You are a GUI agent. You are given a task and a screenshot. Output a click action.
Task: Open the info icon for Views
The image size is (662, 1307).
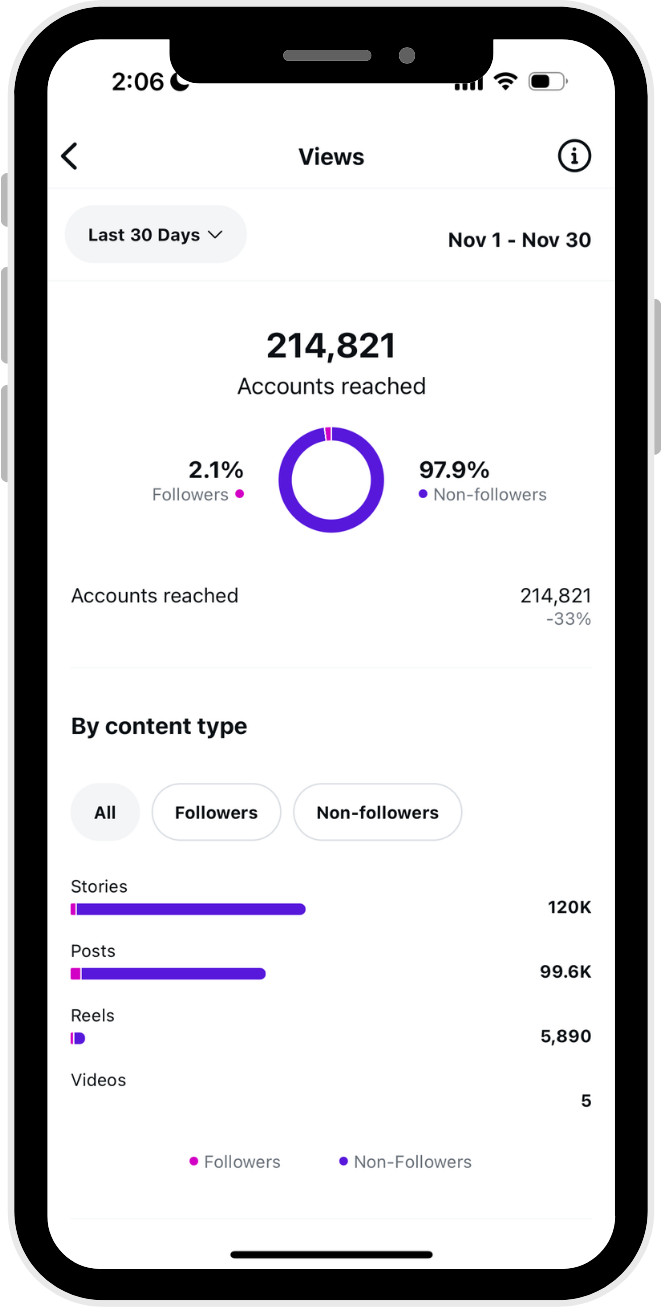coord(574,156)
